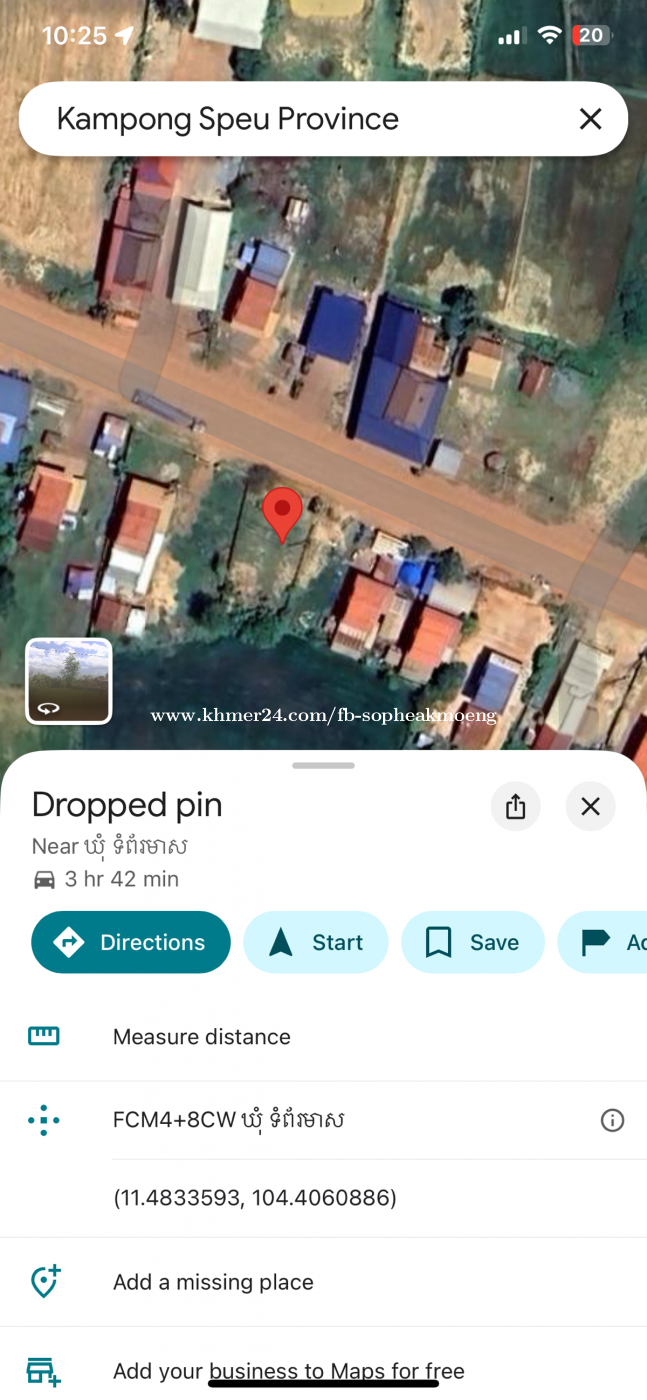
Task: Open the Kampong Speu Province search field
Action: (280, 119)
